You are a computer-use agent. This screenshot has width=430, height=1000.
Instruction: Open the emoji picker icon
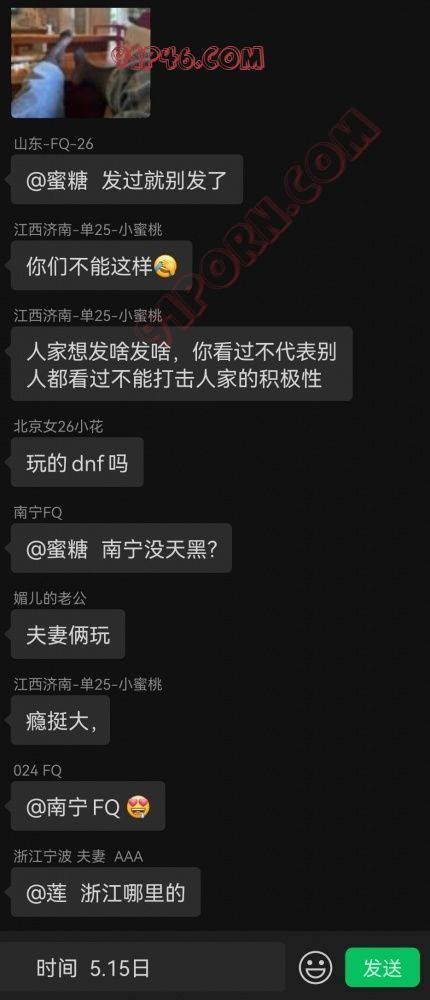coord(315,967)
